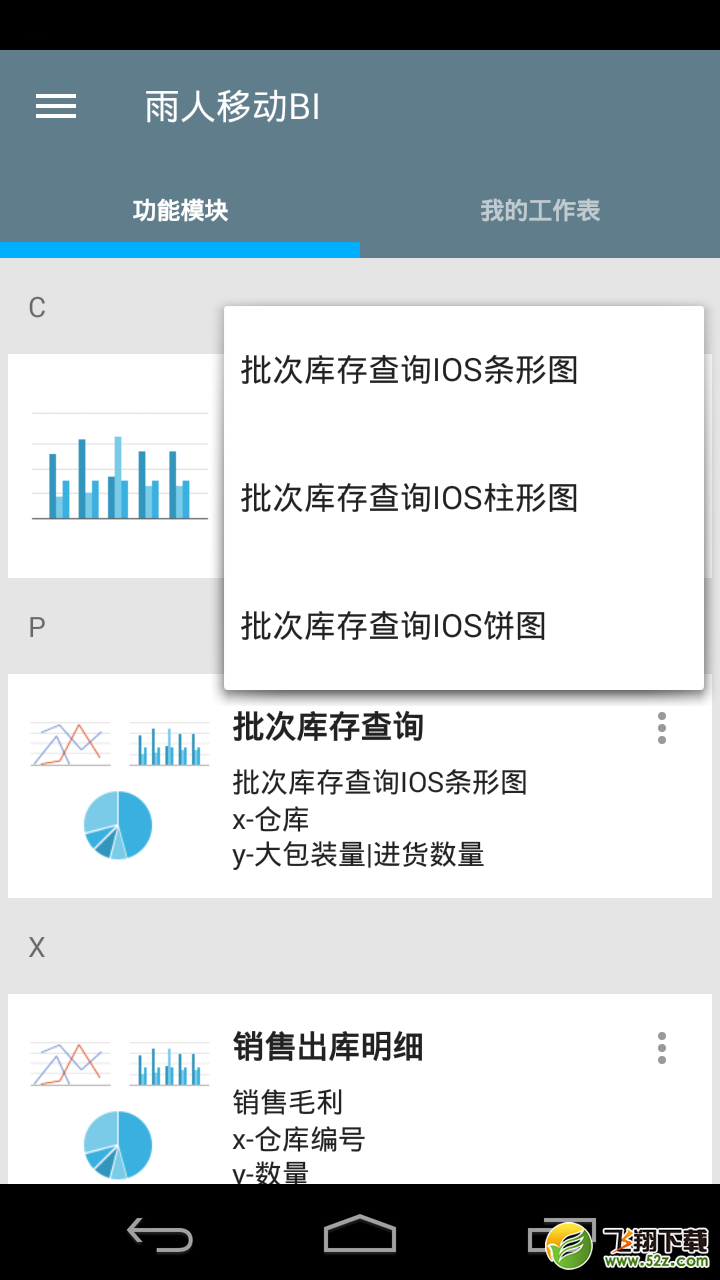This screenshot has width=720, height=1280.
Task: Switch to the 我的工作表 tab
Action: (540, 210)
